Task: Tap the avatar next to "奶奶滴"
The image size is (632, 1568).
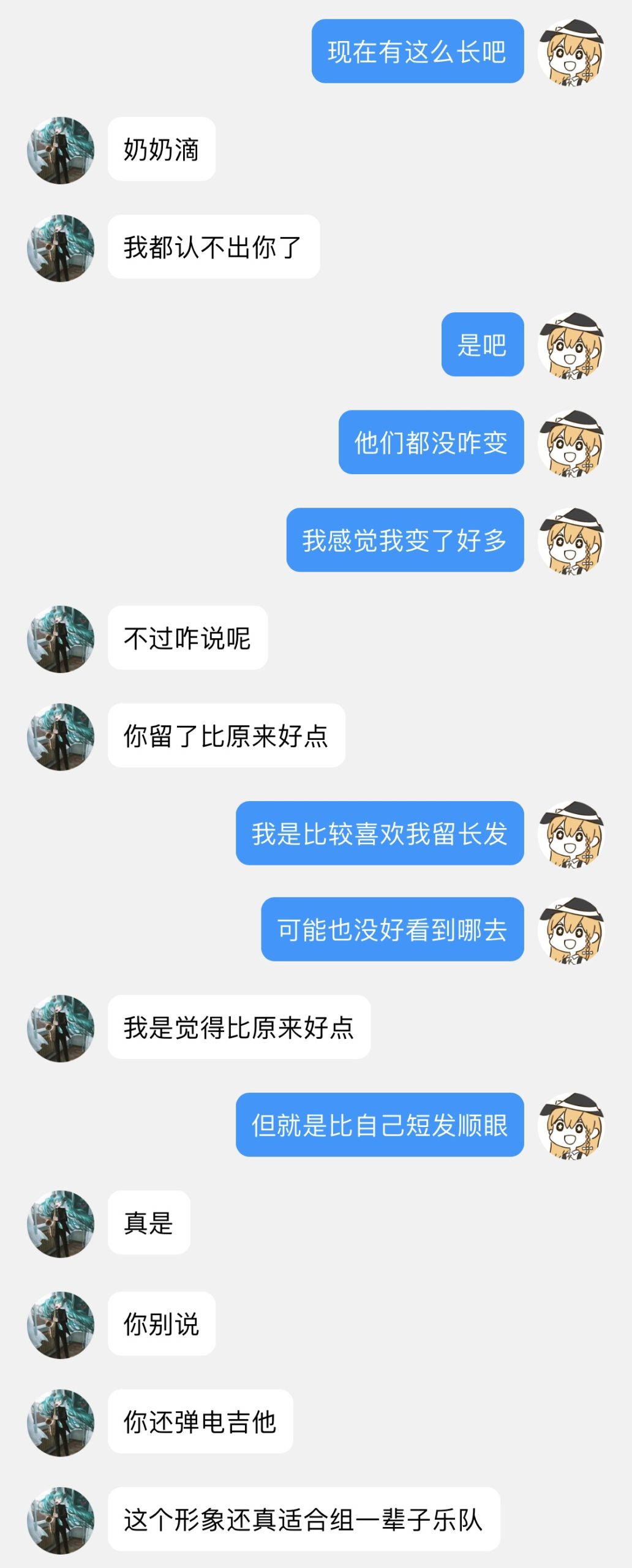Action: point(61,150)
